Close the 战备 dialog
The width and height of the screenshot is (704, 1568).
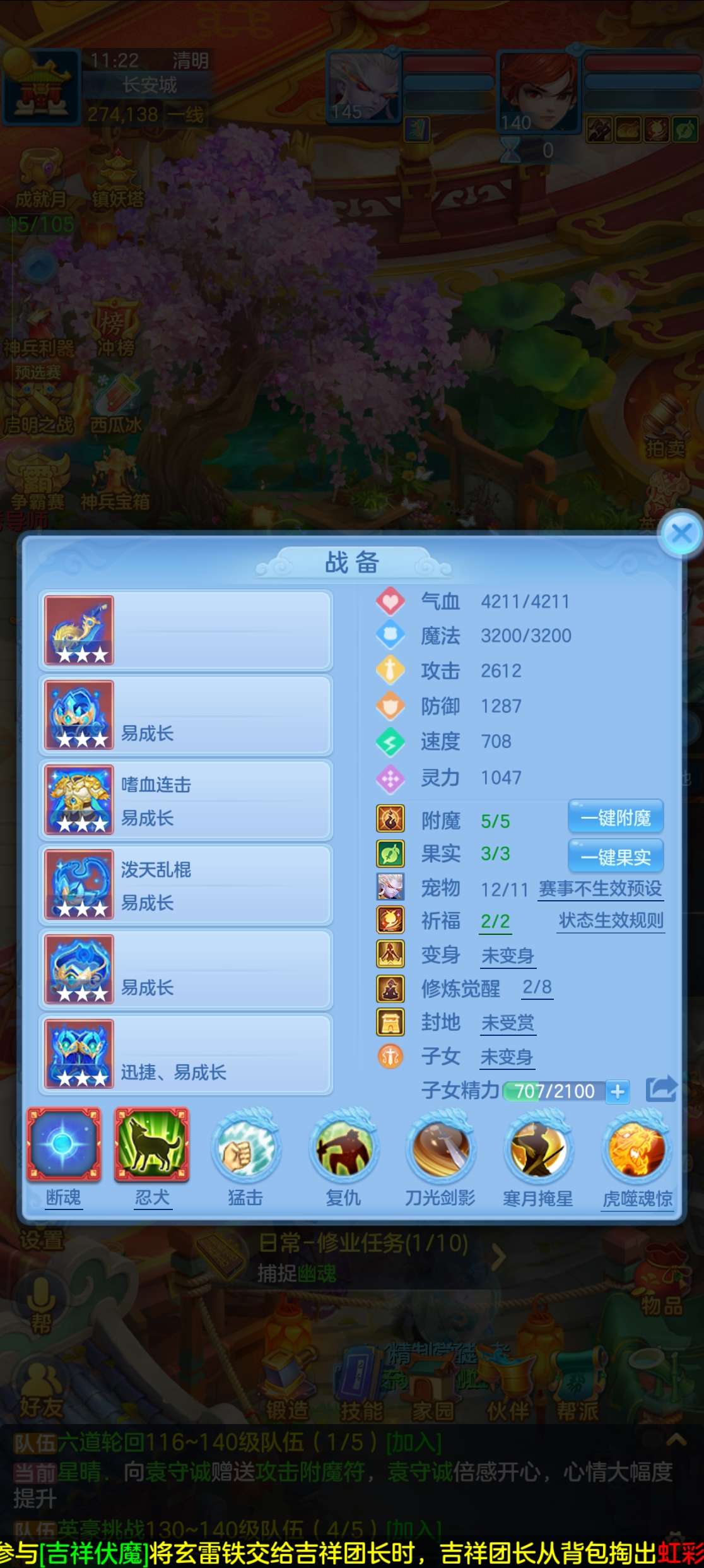[681, 534]
